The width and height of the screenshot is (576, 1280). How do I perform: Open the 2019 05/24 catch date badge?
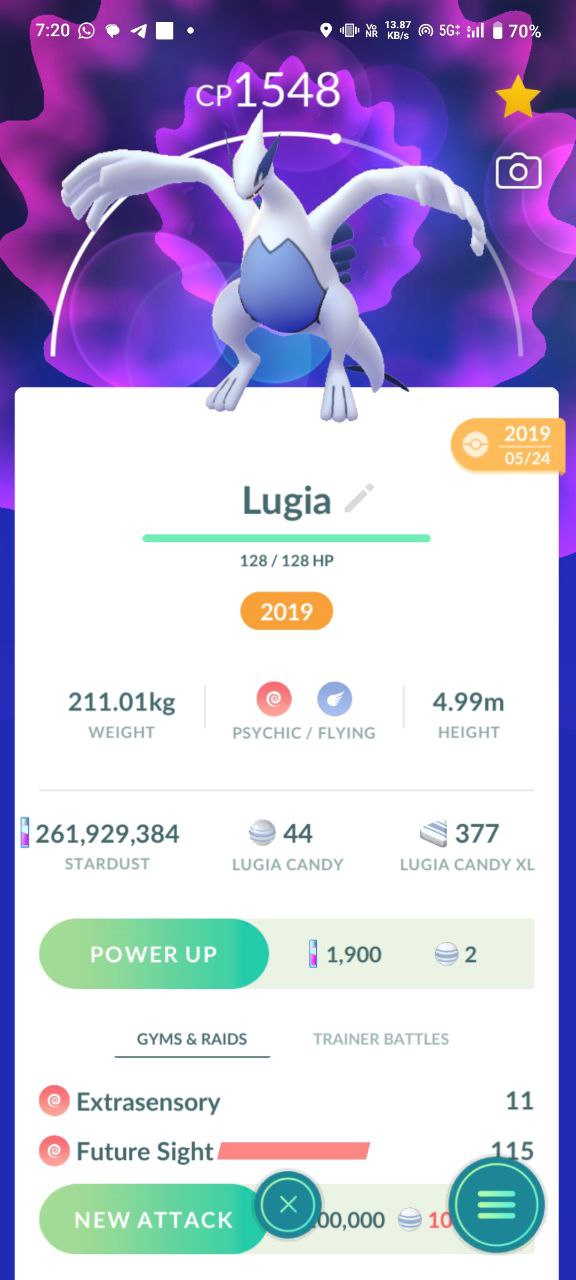(509, 445)
